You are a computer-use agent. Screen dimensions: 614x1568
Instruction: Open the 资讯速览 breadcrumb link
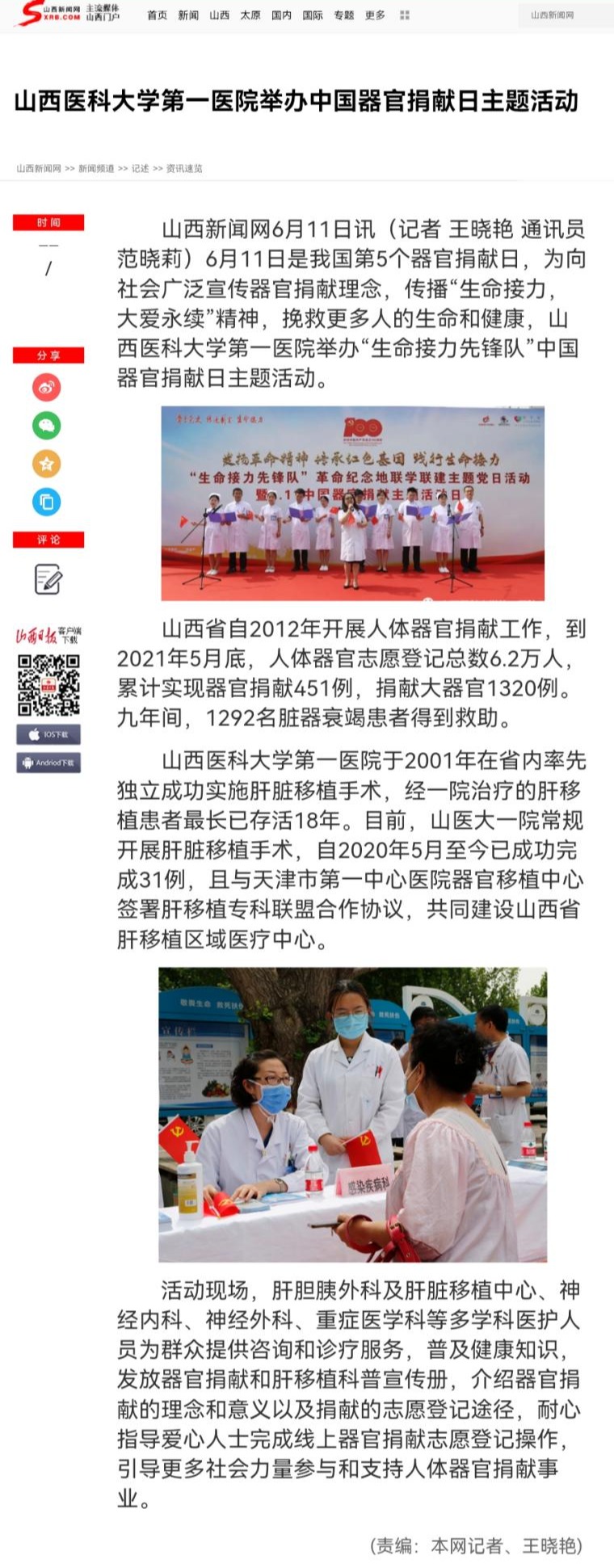[x=184, y=169]
